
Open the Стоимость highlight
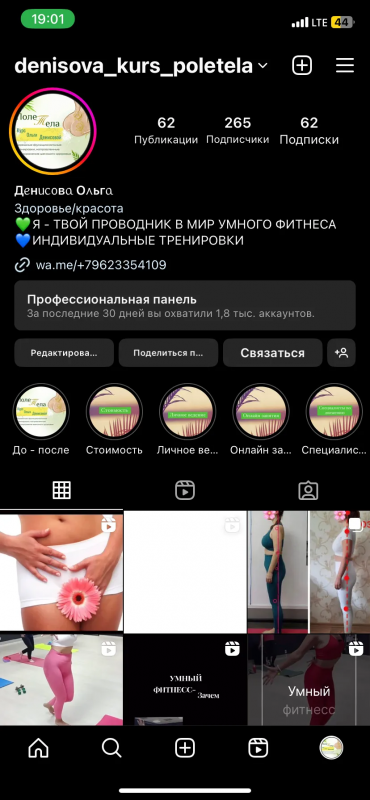click(x=114, y=419)
